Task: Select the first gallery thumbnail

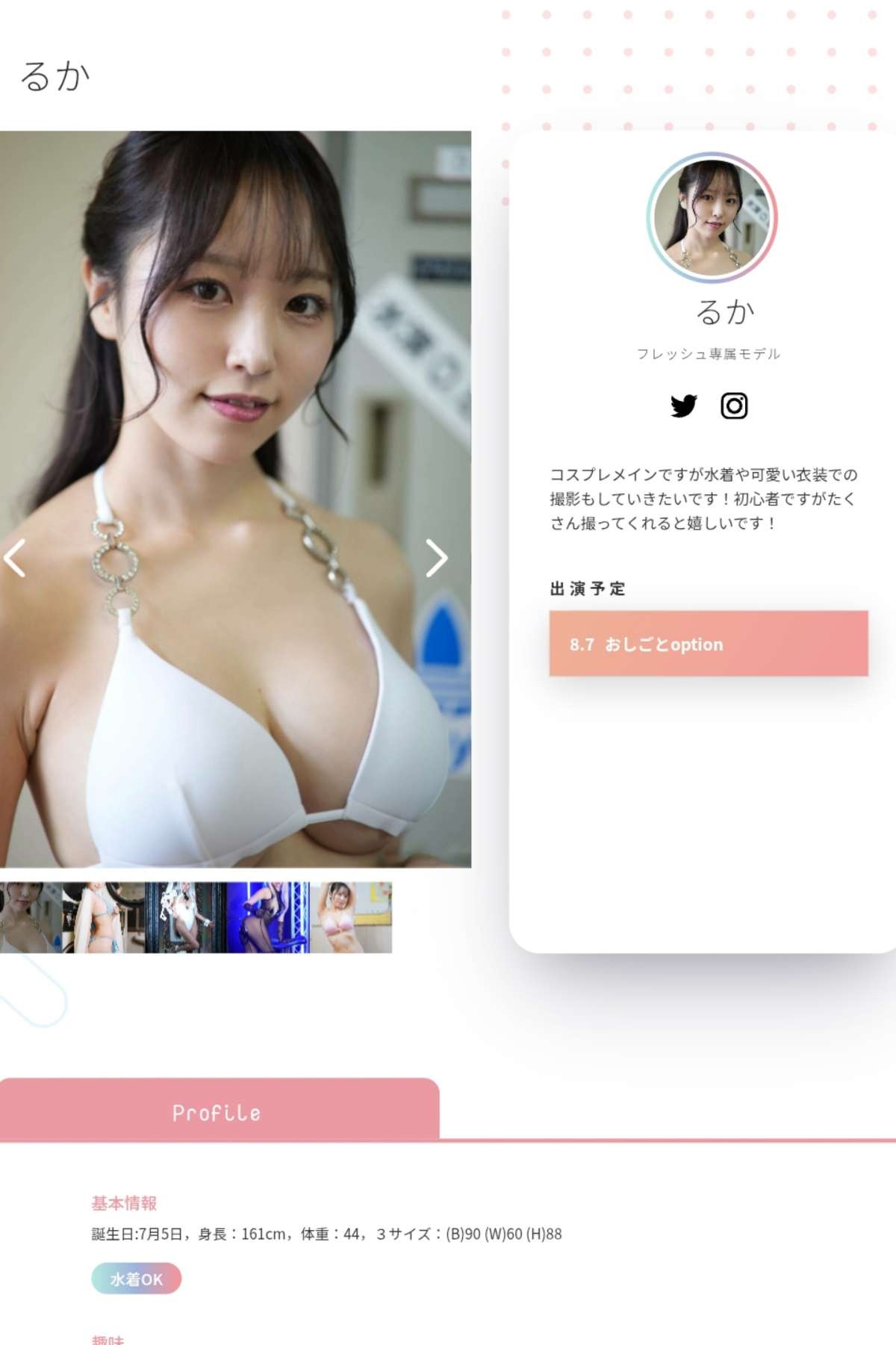Action: [x=30, y=917]
